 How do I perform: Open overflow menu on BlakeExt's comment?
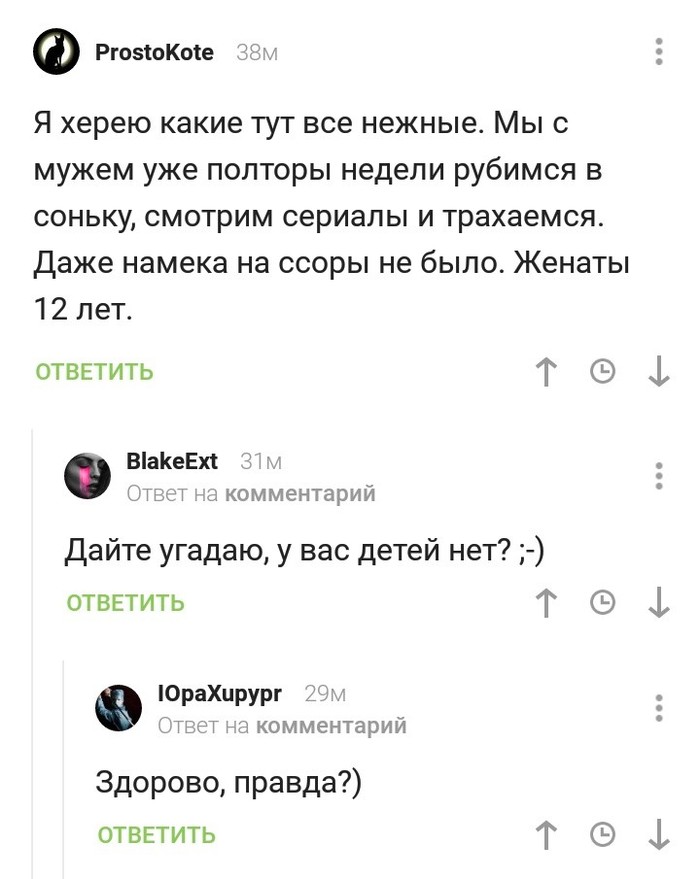tap(658, 475)
